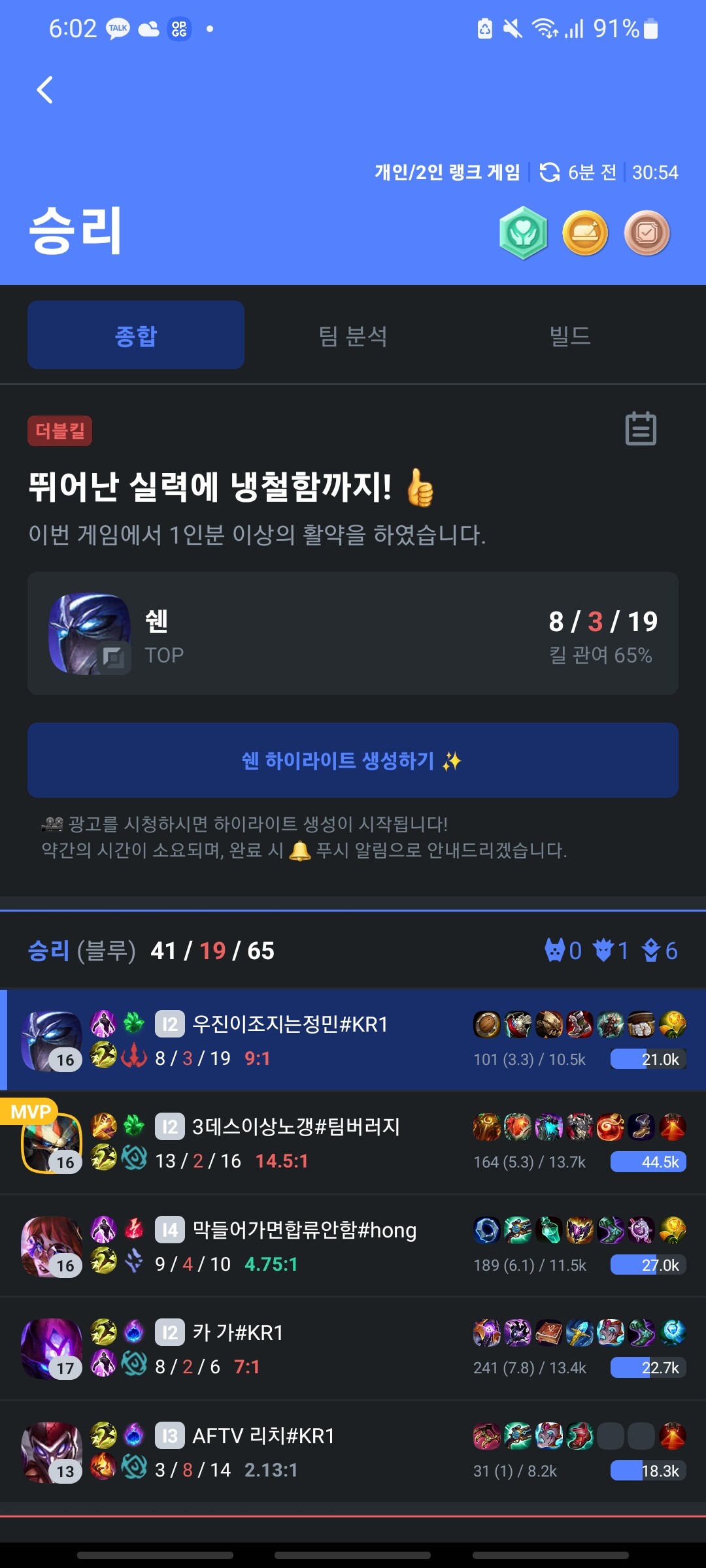Tap the green heart badge
This screenshot has height=1568, width=706.
coord(523,233)
